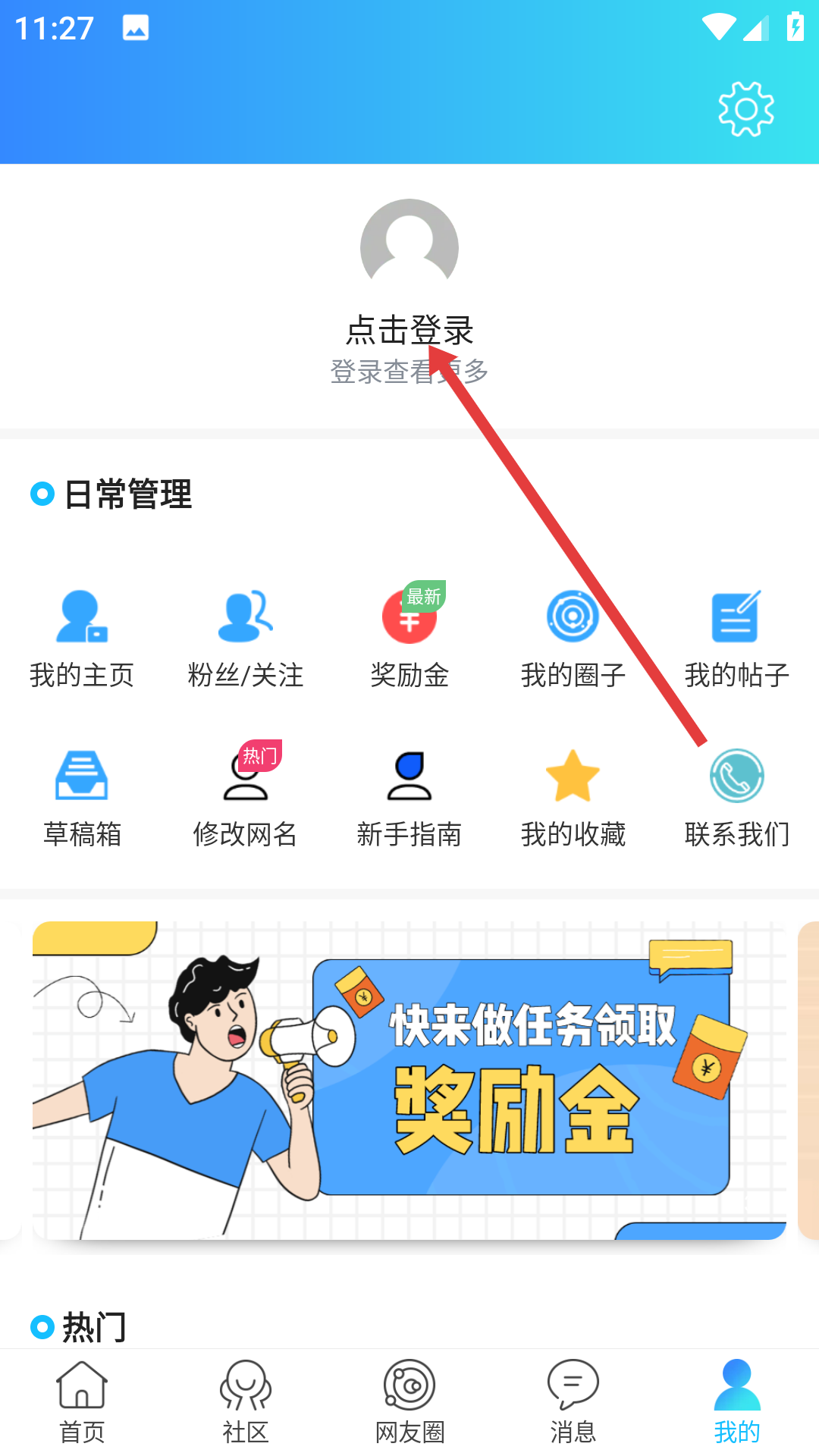
Task: Tap the gray profile avatar
Action: click(x=409, y=247)
